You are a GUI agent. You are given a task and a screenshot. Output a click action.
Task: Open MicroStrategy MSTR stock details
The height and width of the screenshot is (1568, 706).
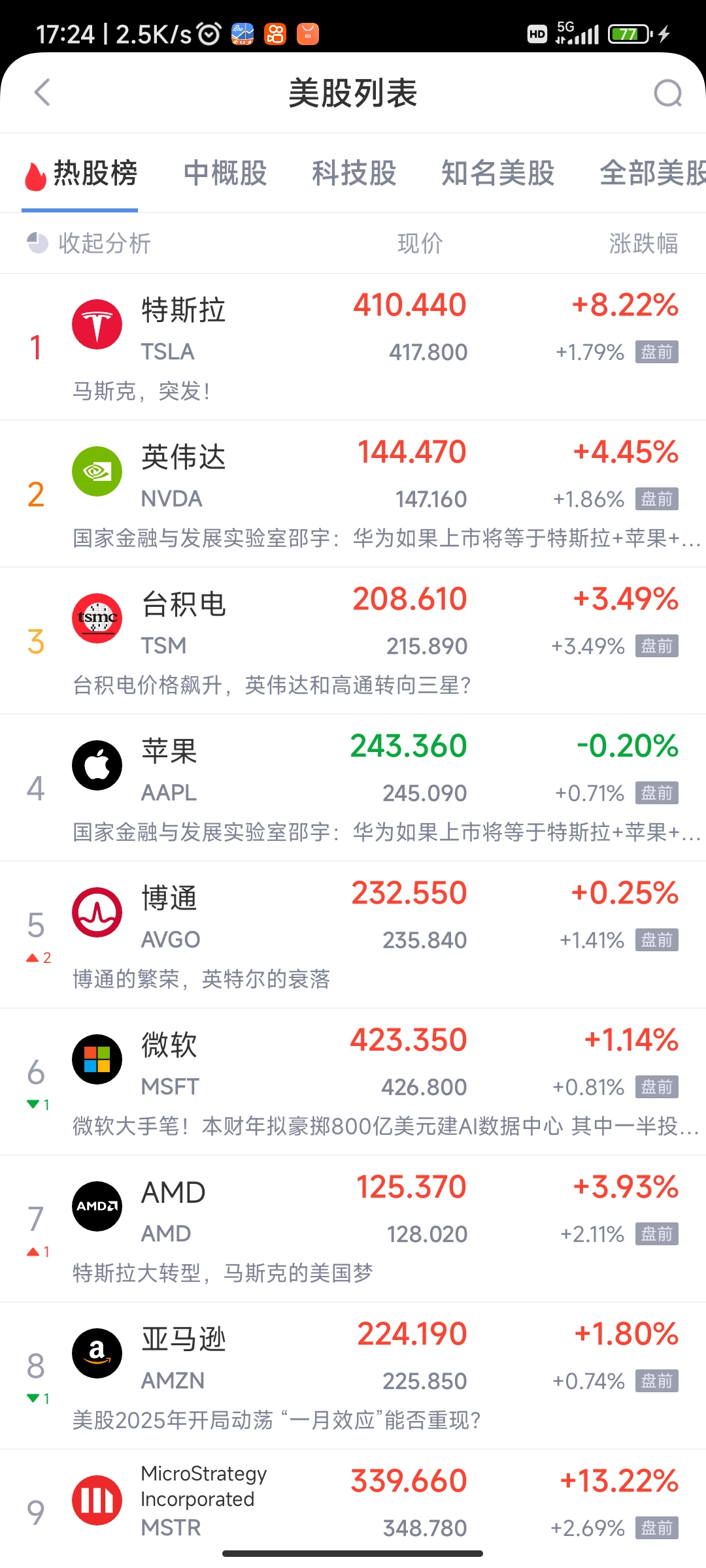click(x=353, y=1501)
